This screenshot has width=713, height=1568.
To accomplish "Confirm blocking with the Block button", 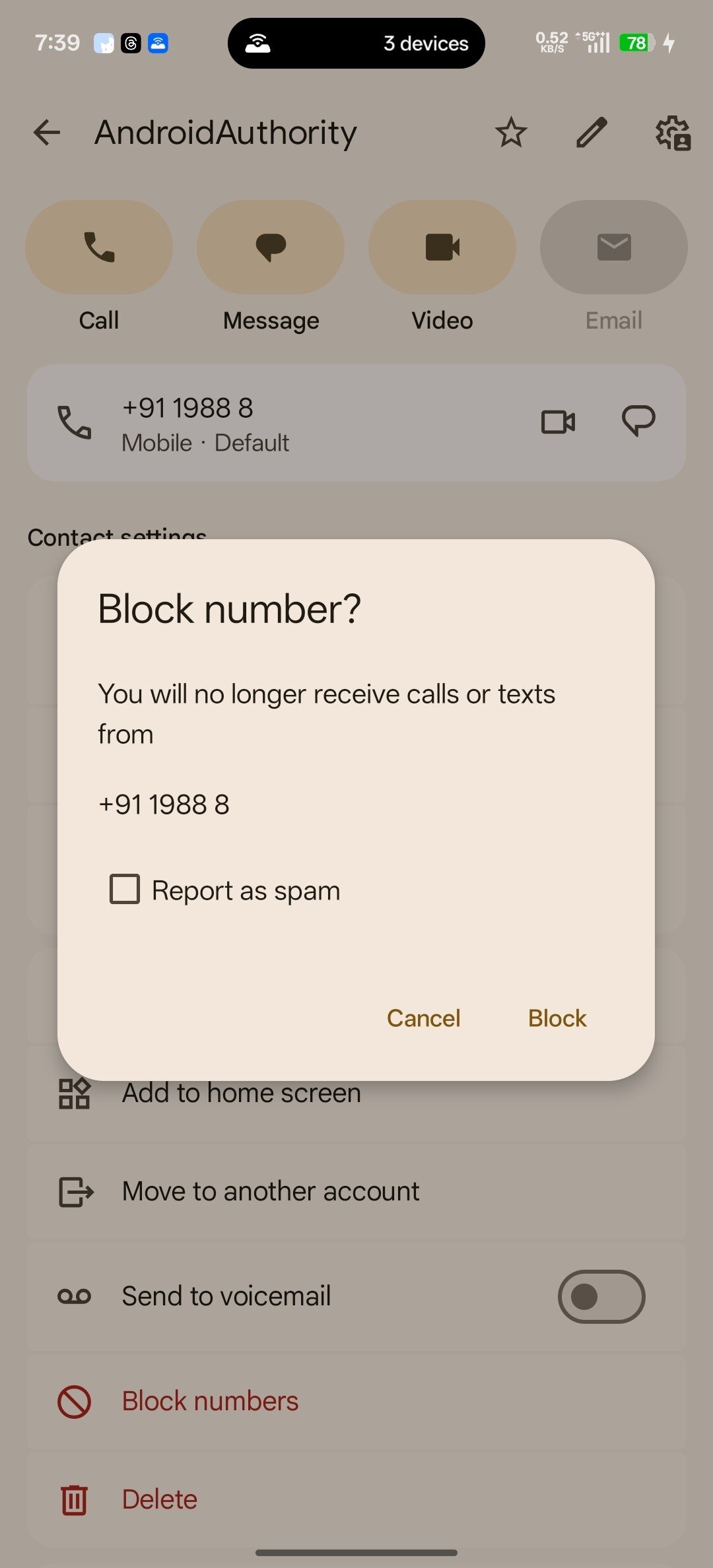I will (x=557, y=1018).
